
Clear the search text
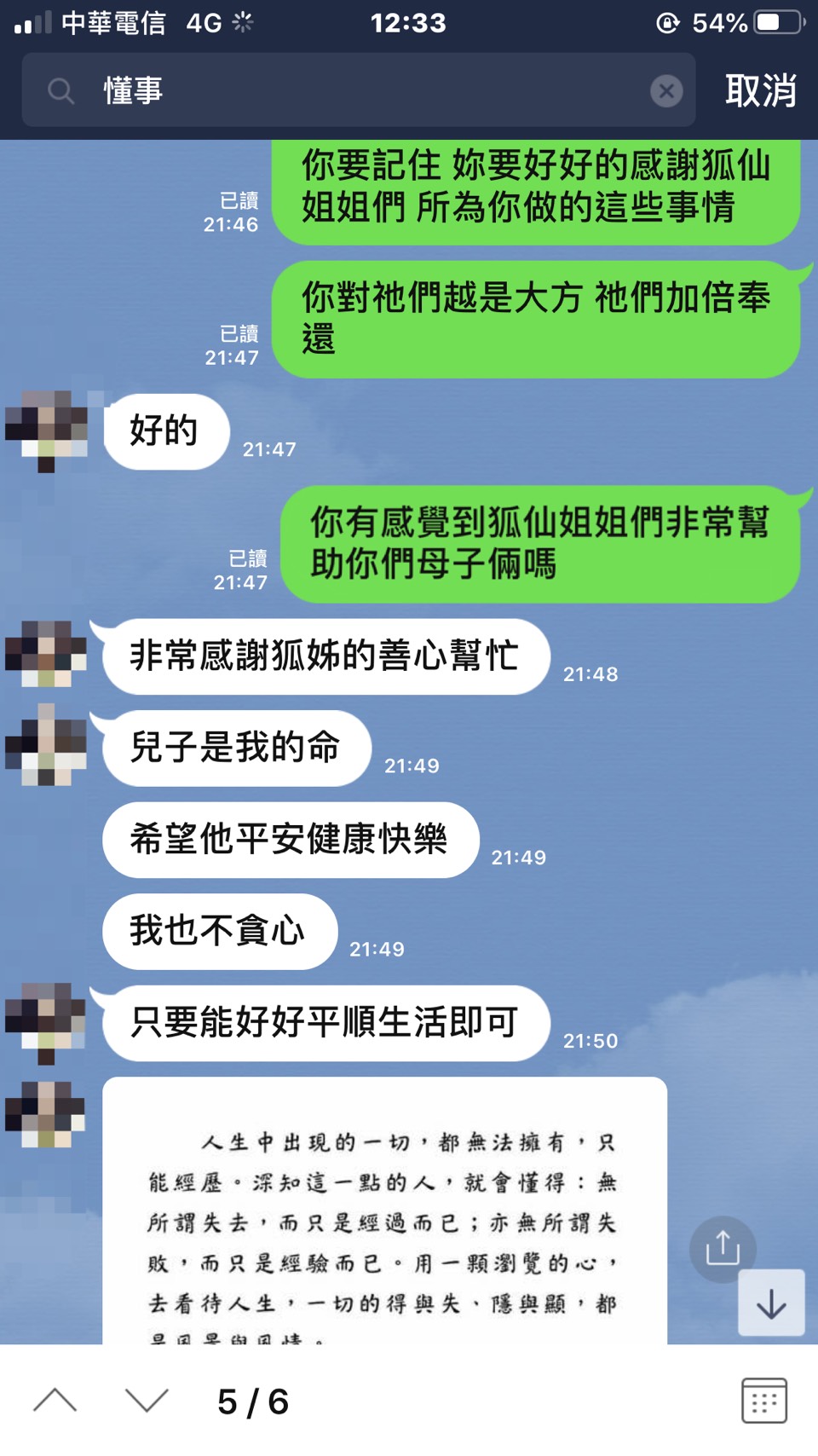(666, 90)
